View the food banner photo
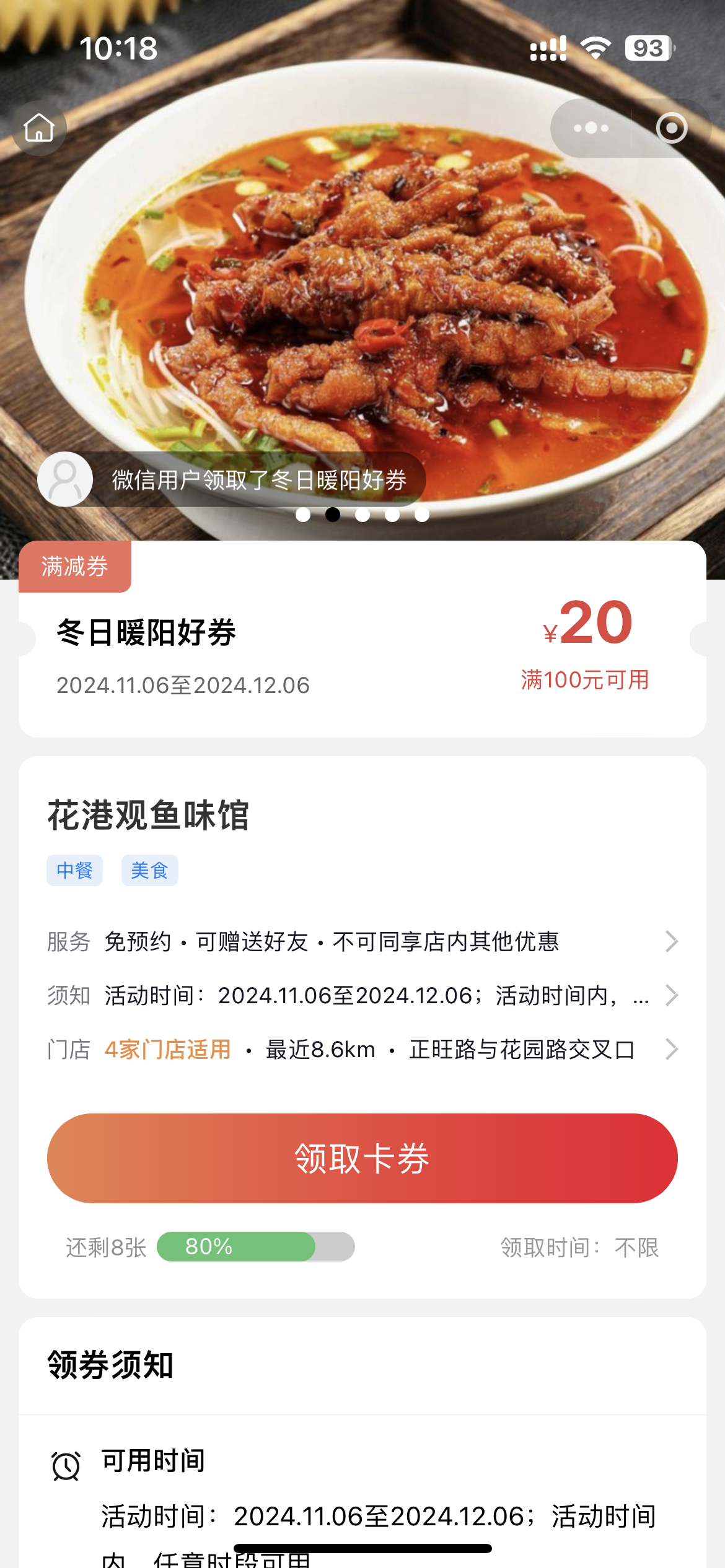Image resolution: width=725 pixels, height=1568 pixels. (x=362, y=279)
